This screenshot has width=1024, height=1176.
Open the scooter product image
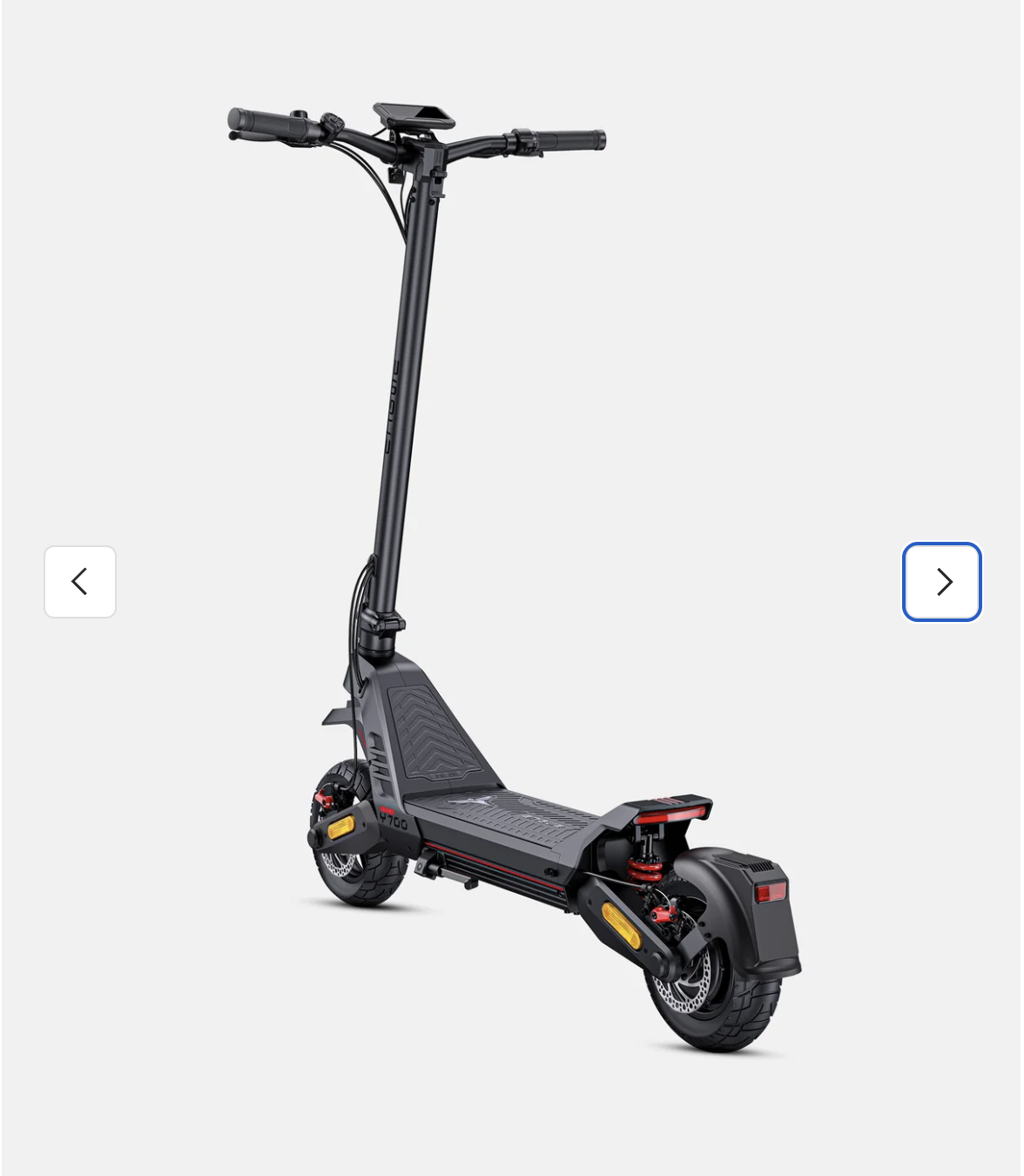512,575
